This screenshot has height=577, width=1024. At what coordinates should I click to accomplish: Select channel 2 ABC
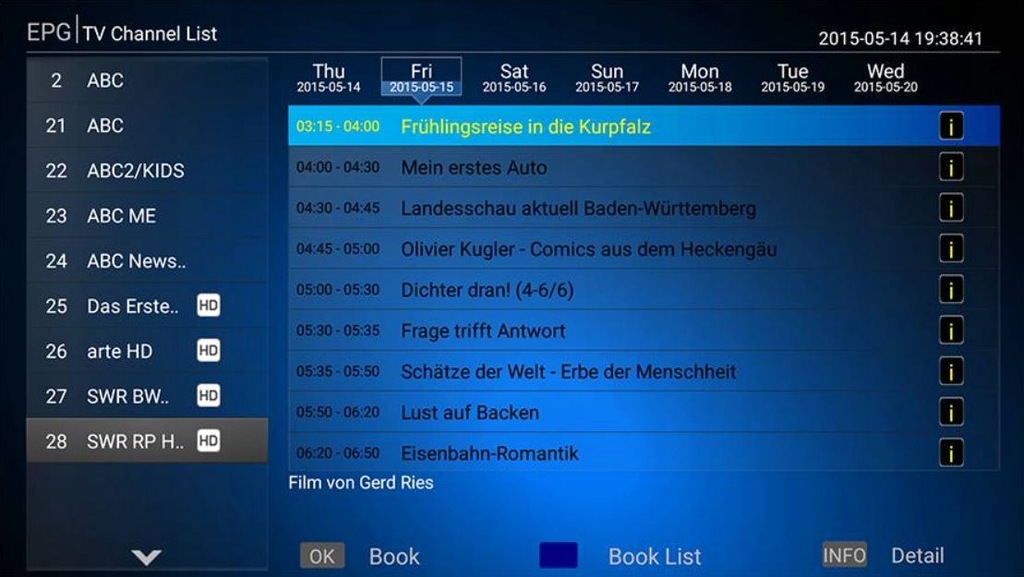[147, 80]
